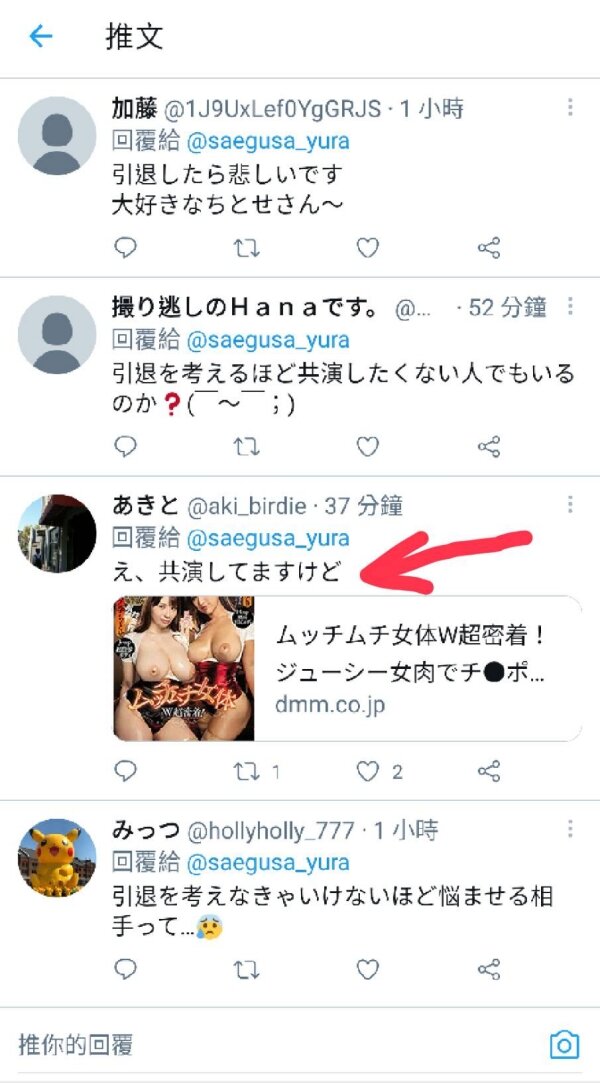
Task: Open the camera to attach a photo
Action: pyautogui.click(x=564, y=1046)
